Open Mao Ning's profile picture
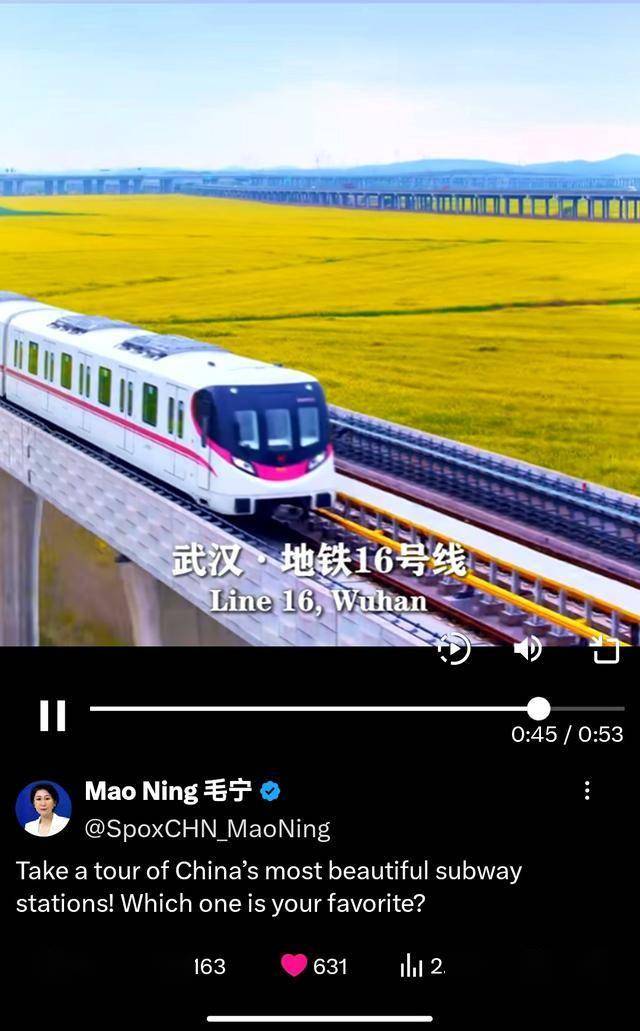 coord(43,808)
